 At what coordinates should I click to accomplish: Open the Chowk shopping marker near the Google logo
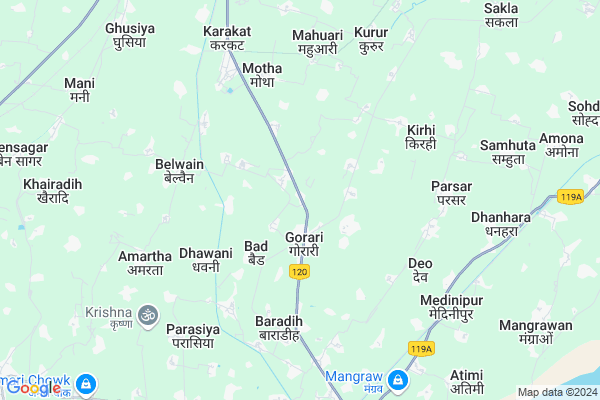87,383
